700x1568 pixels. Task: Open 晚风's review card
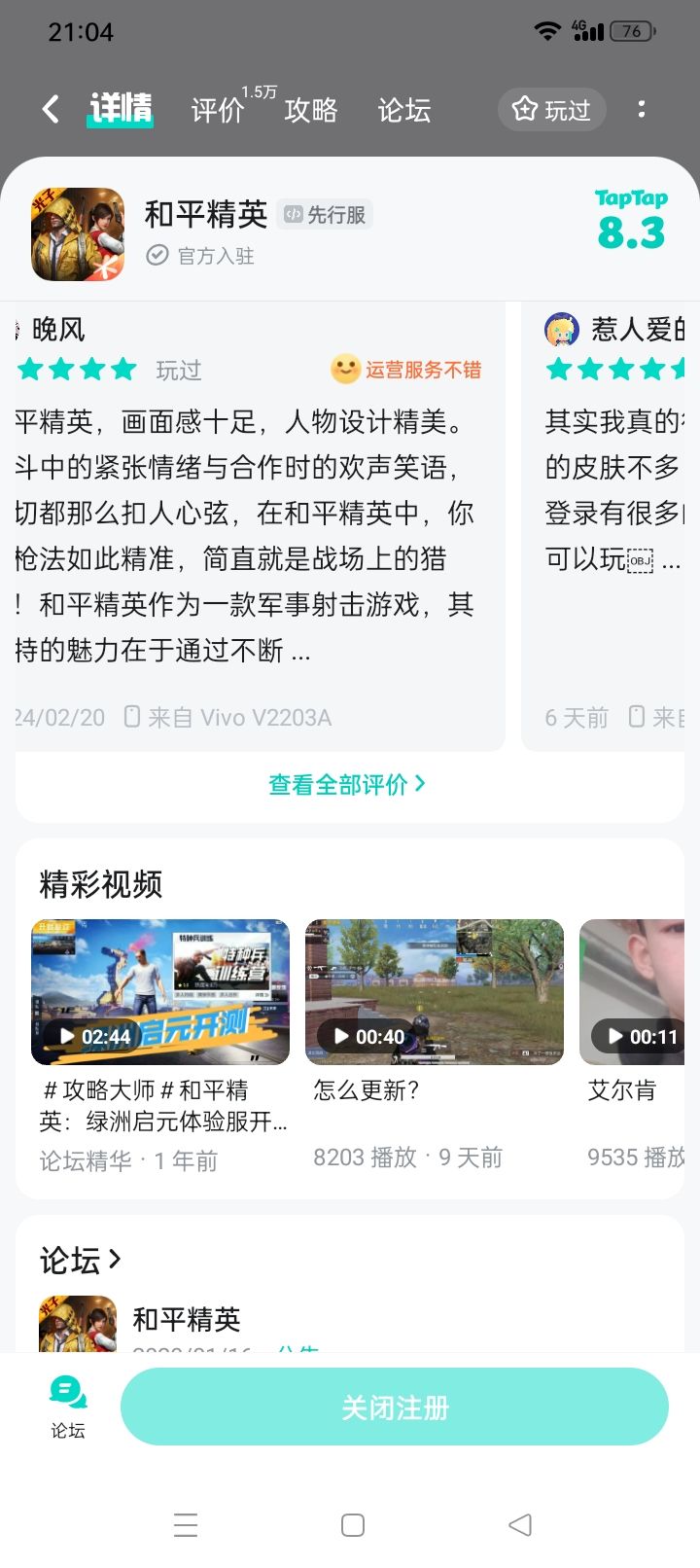tap(260, 526)
